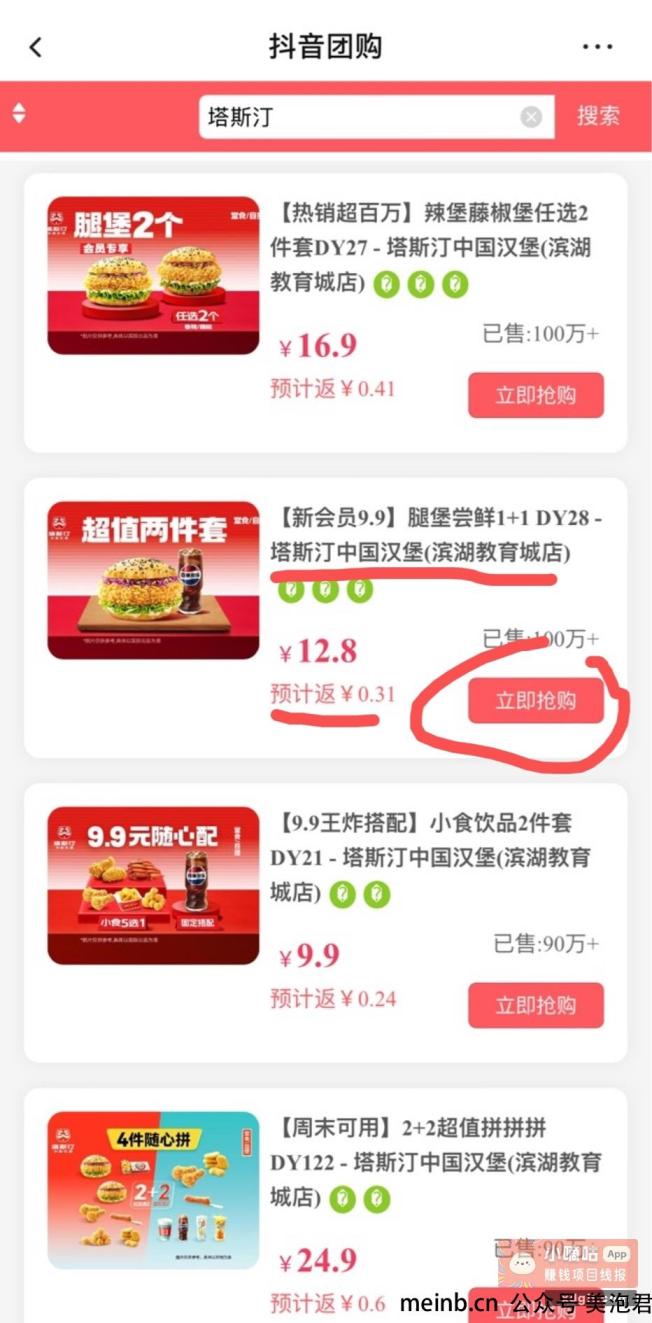Image resolution: width=652 pixels, height=1323 pixels.
Task: Tap the 塔斯汀 search field
Action: pos(358,117)
